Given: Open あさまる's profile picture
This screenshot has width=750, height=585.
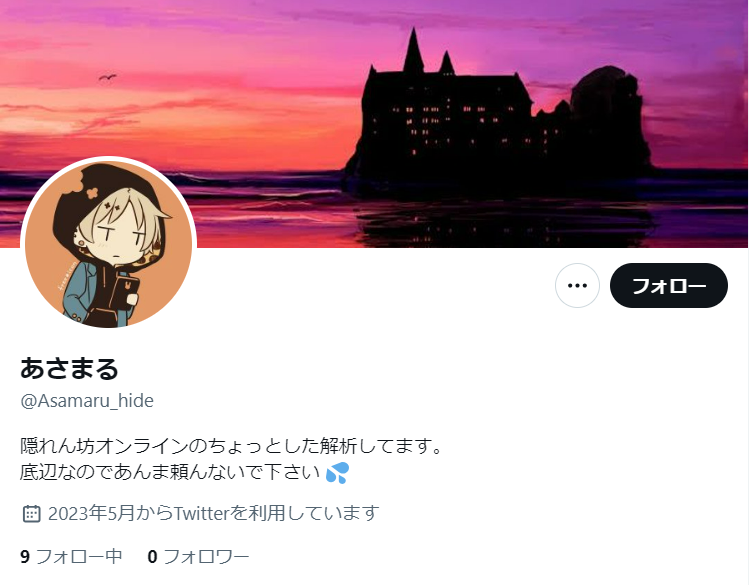Looking at the screenshot, I should (x=108, y=245).
